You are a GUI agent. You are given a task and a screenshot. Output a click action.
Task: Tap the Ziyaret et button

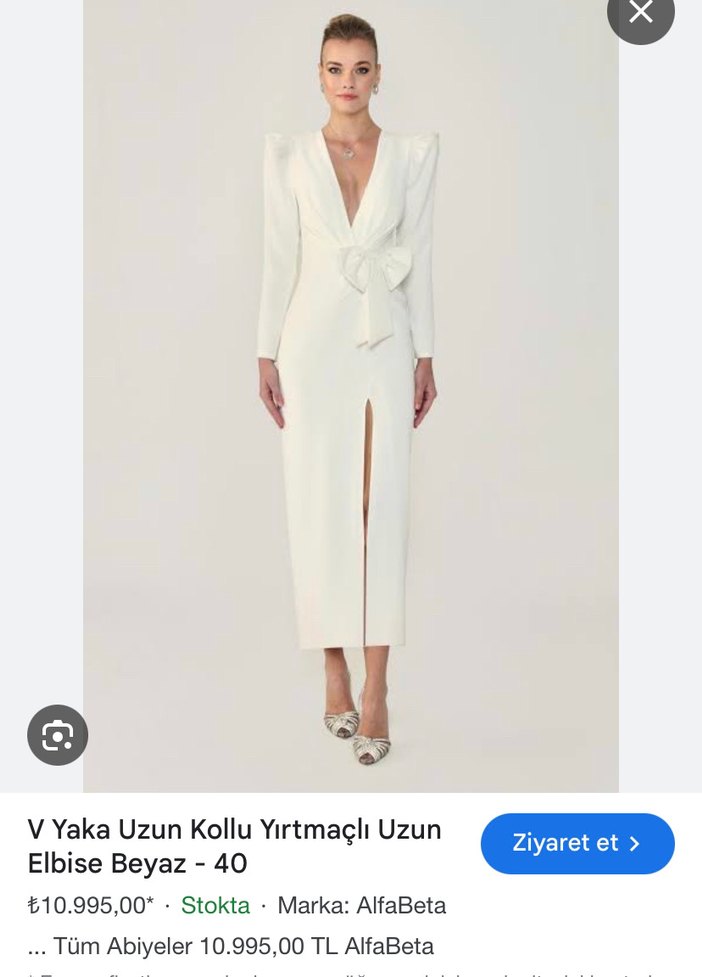[x=577, y=843]
